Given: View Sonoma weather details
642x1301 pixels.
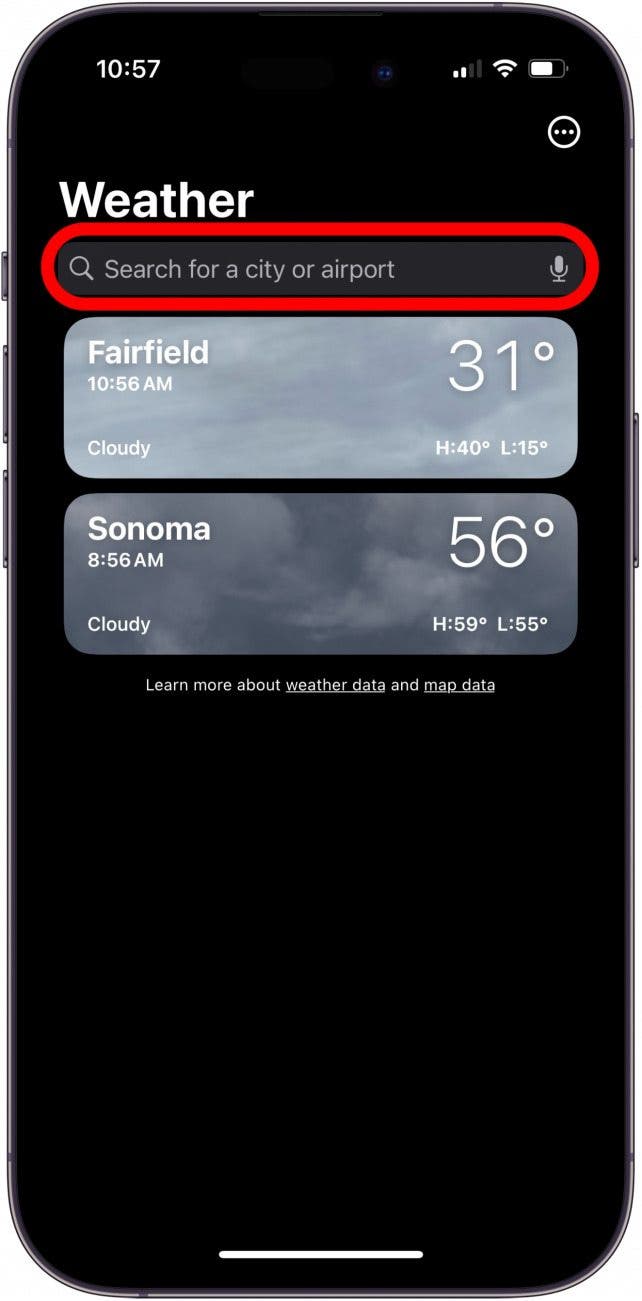Looking at the screenshot, I should pyautogui.click(x=320, y=574).
